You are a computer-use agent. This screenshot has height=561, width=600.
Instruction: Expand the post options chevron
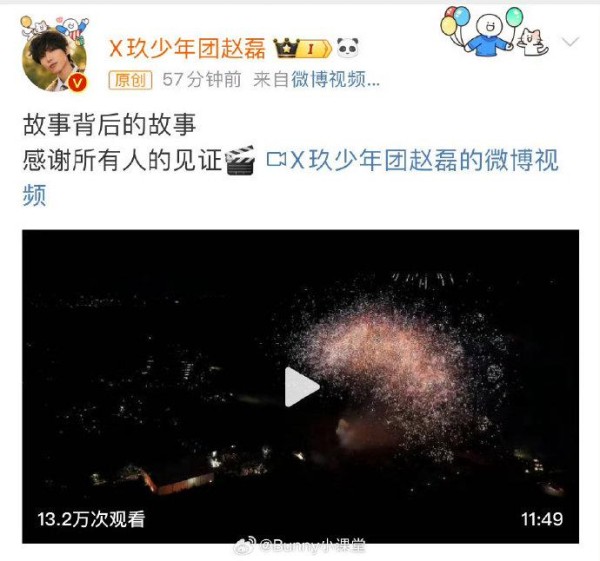(x=571, y=43)
